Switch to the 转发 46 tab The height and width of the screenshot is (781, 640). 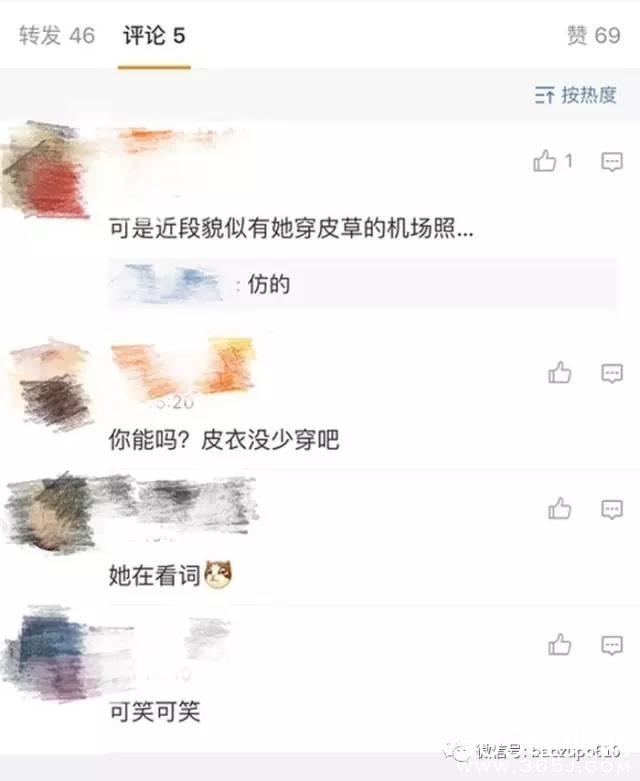click(x=56, y=35)
